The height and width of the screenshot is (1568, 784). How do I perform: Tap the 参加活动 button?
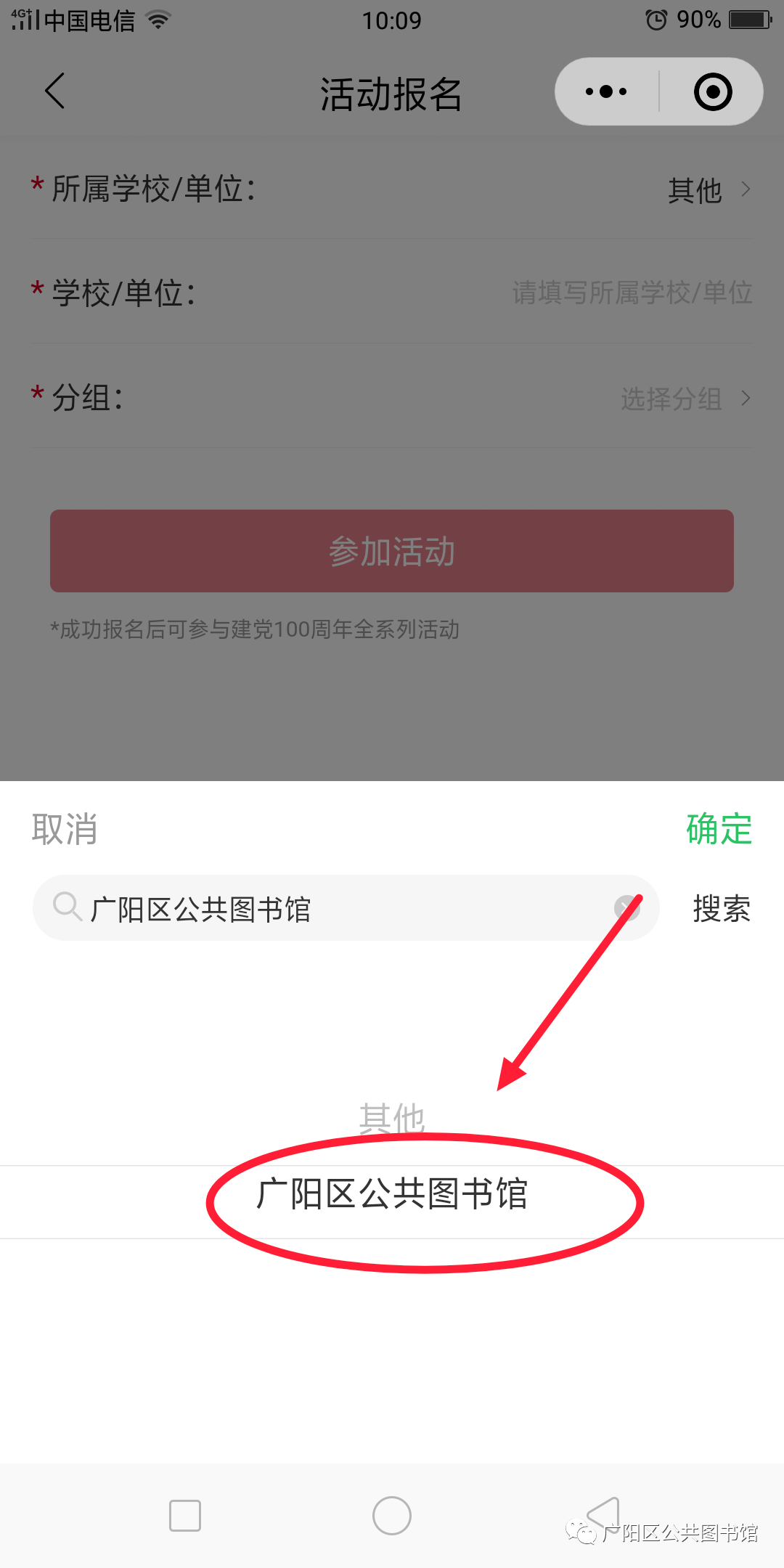392,551
